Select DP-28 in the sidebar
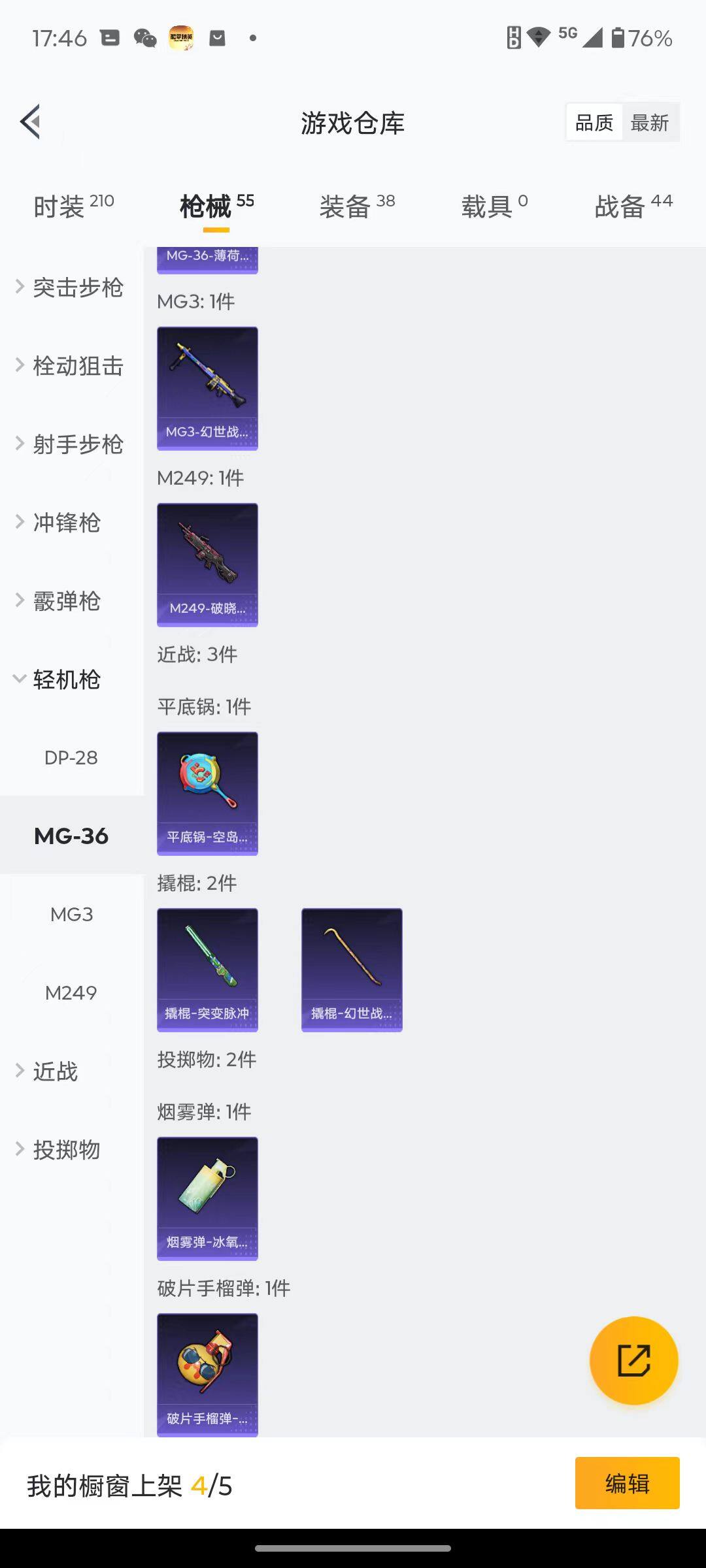This screenshot has height=1568, width=706. pyautogui.click(x=72, y=758)
